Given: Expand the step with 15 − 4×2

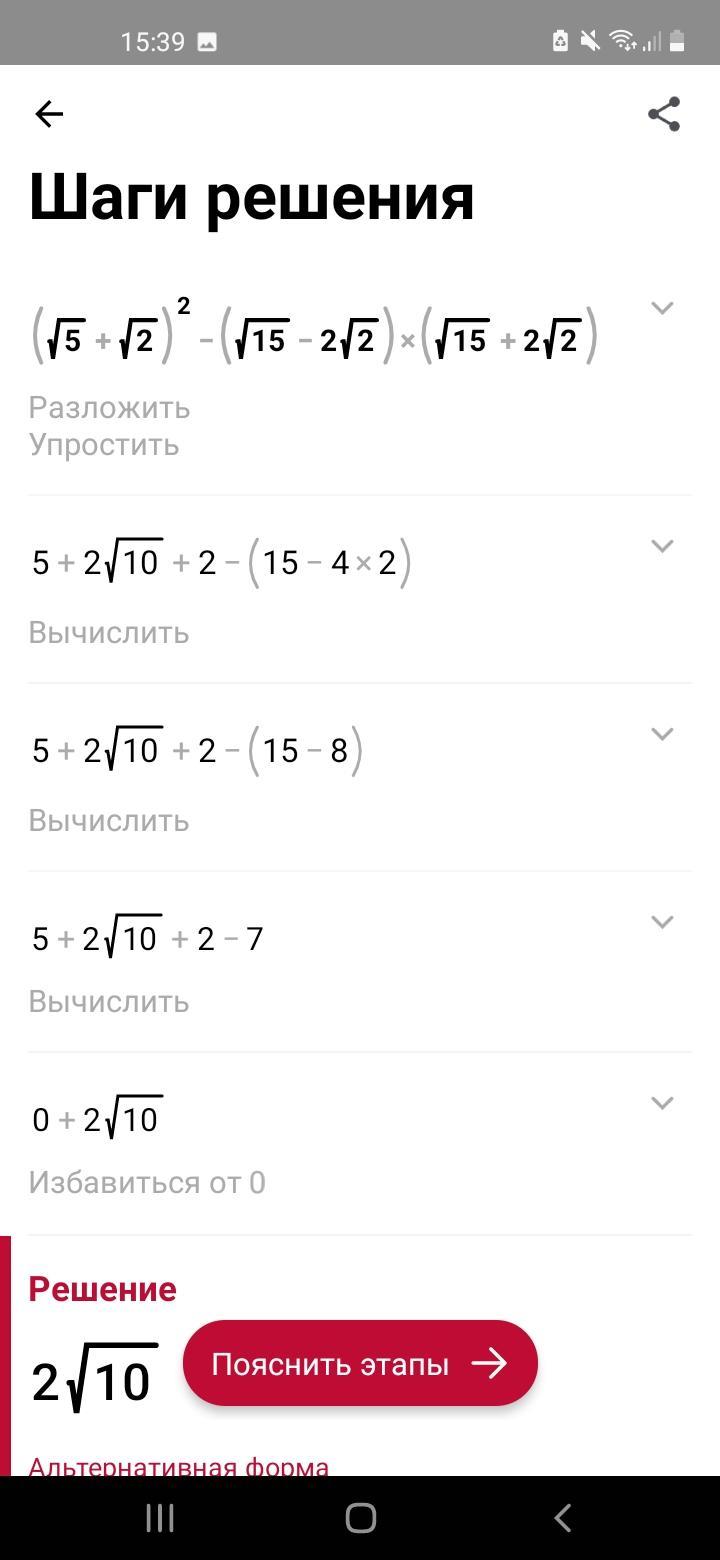Looking at the screenshot, I should pos(662,546).
